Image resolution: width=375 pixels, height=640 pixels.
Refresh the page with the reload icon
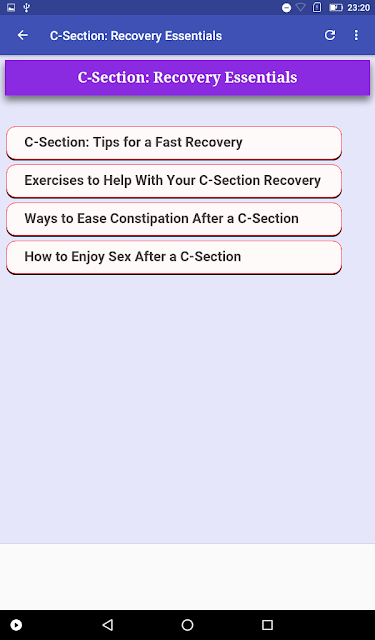[x=330, y=36]
